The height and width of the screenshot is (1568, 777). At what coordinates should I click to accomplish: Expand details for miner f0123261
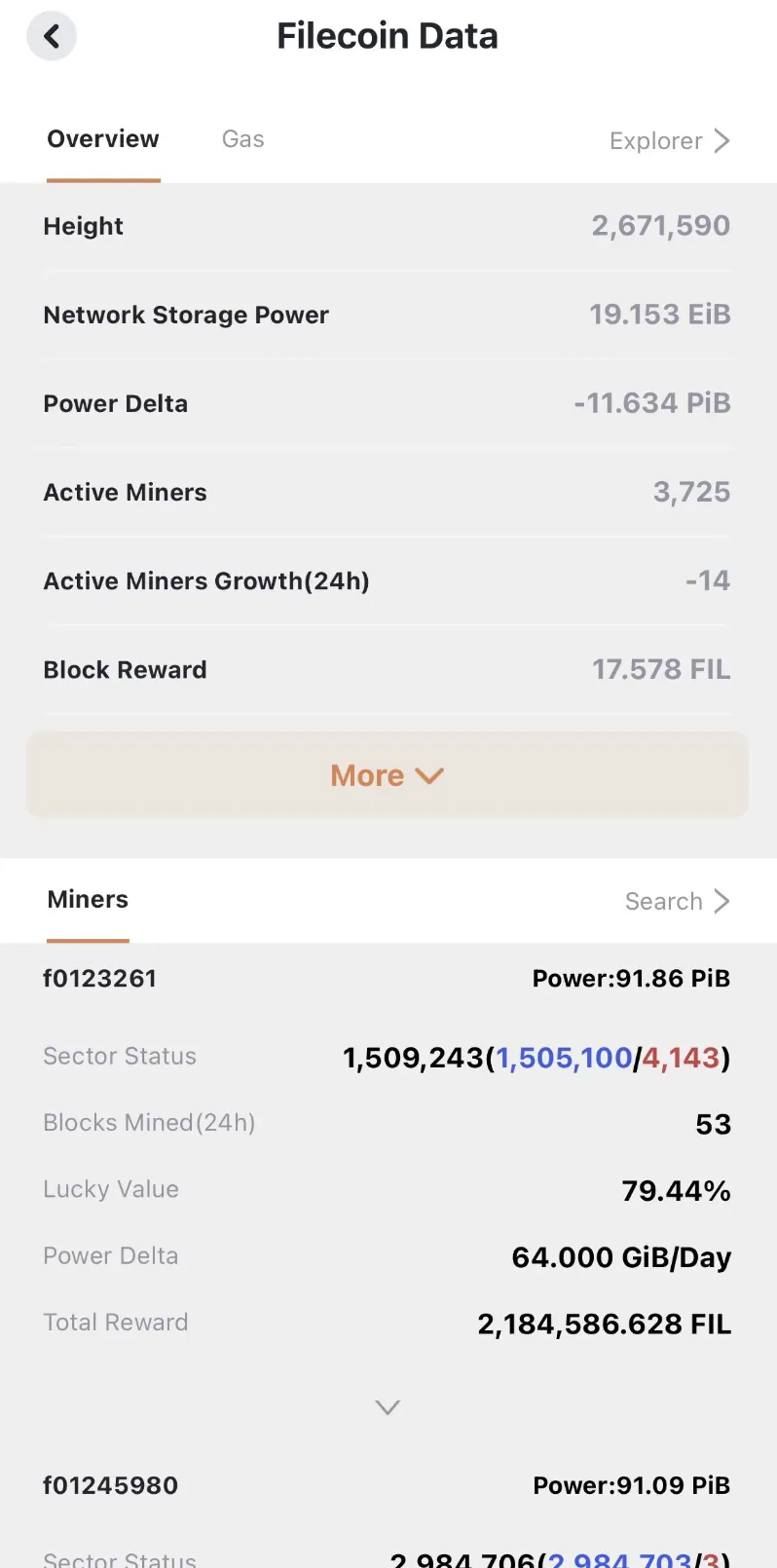tap(388, 1407)
